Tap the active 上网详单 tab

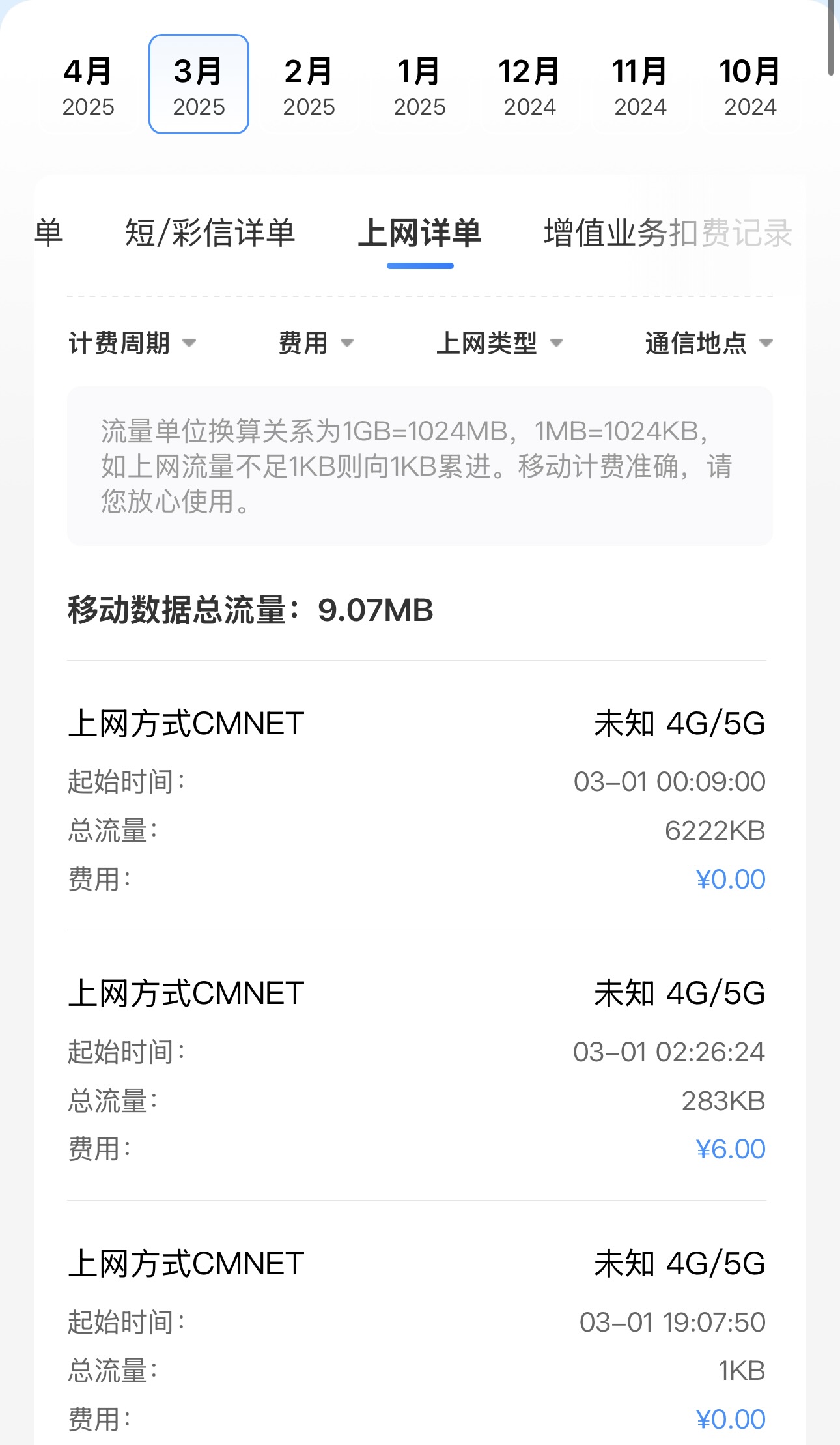point(420,233)
